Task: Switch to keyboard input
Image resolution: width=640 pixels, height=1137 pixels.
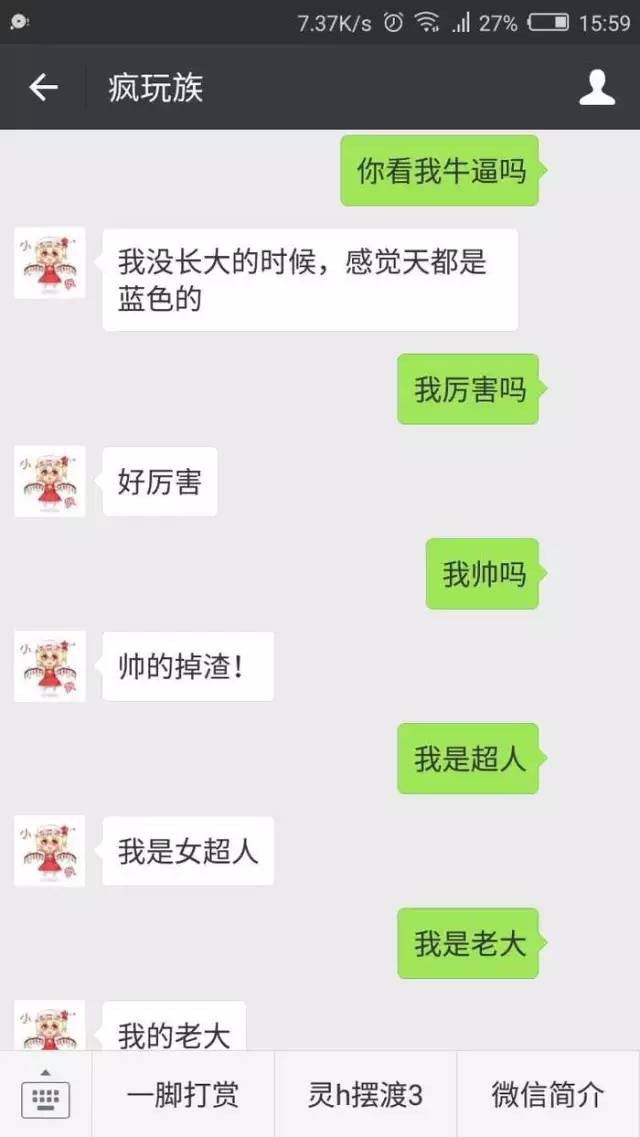Action: click(x=45, y=1096)
